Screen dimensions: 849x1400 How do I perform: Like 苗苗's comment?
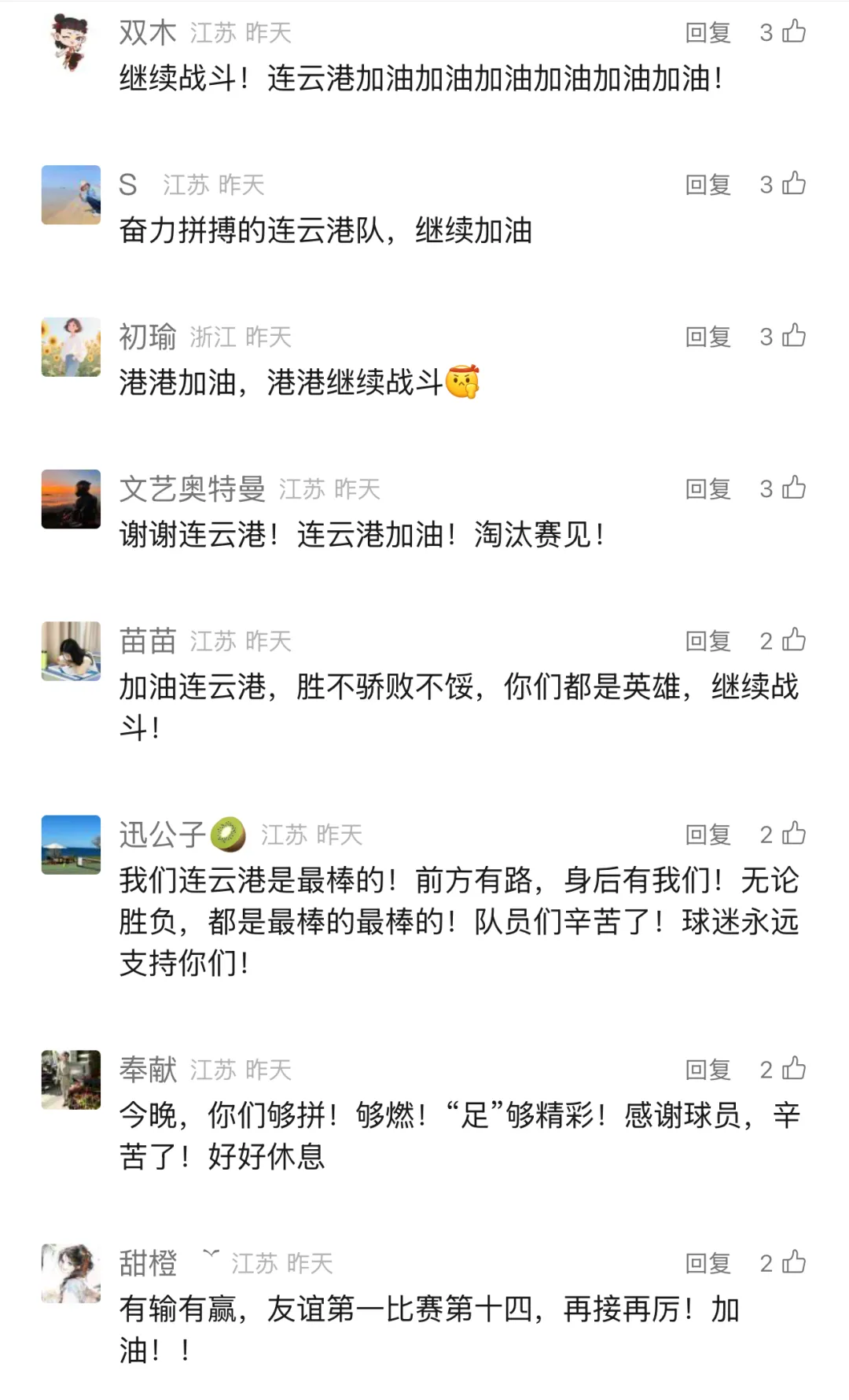click(794, 640)
